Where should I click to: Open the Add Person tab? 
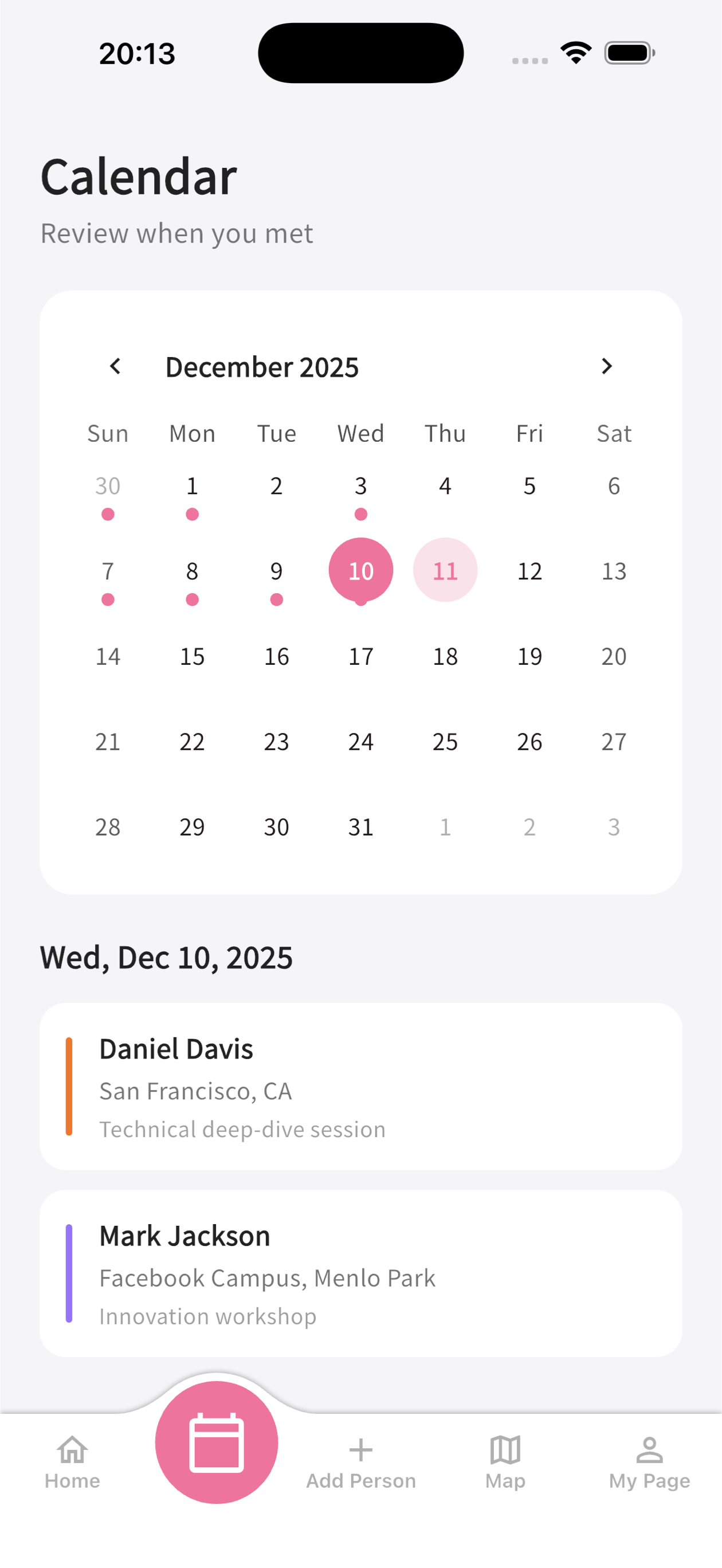[360, 1462]
